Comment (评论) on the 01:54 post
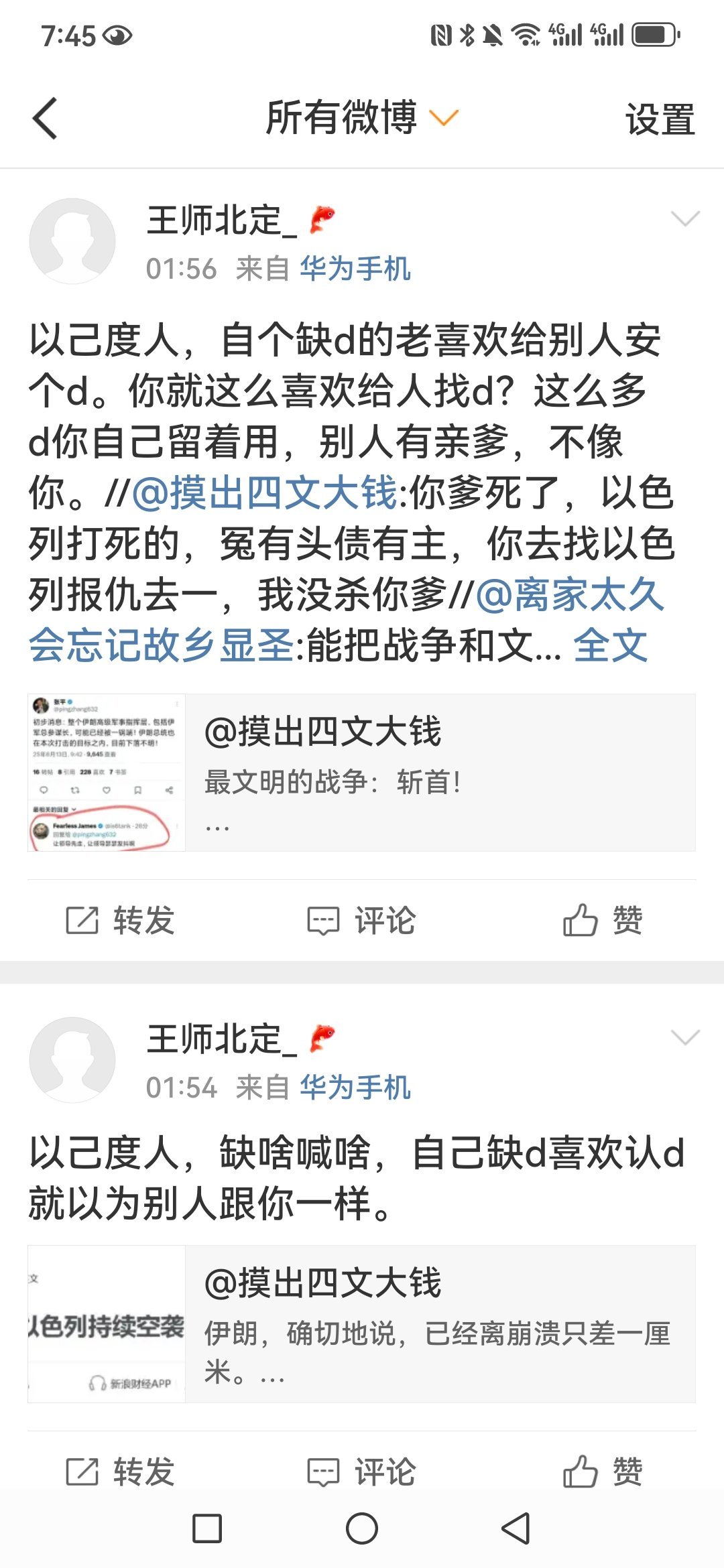Screen dimensions: 724x1568 [362, 1472]
